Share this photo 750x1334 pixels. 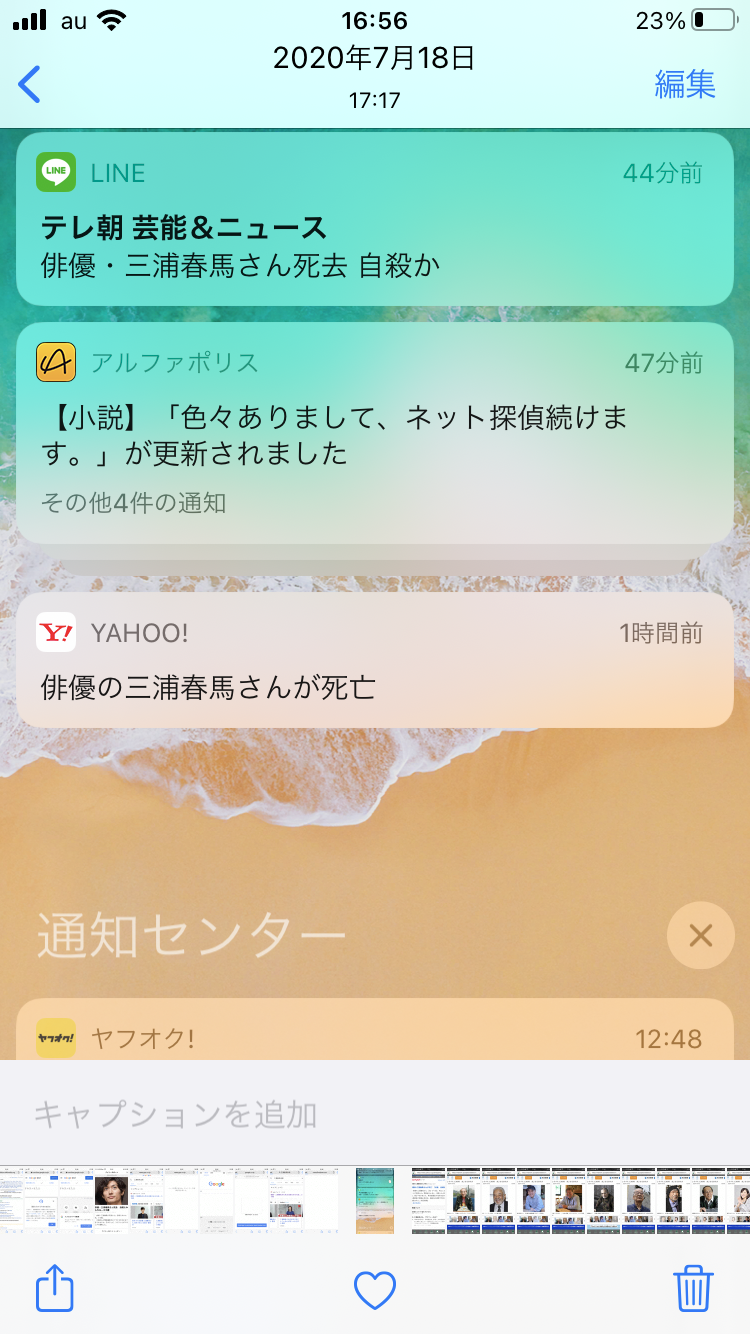tap(55, 1289)
